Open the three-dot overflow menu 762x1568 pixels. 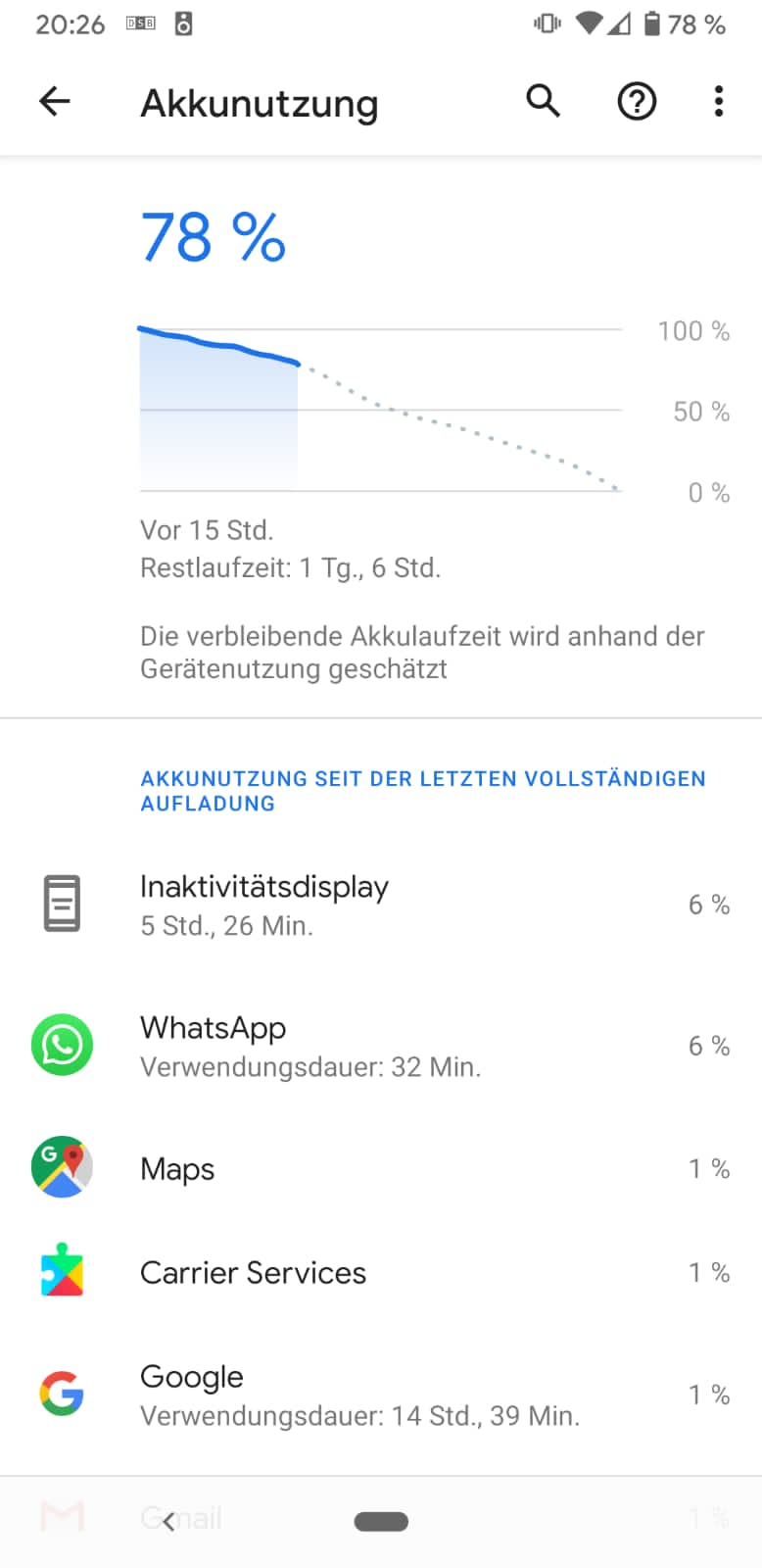pyautogui.click(x=719, y=101)
